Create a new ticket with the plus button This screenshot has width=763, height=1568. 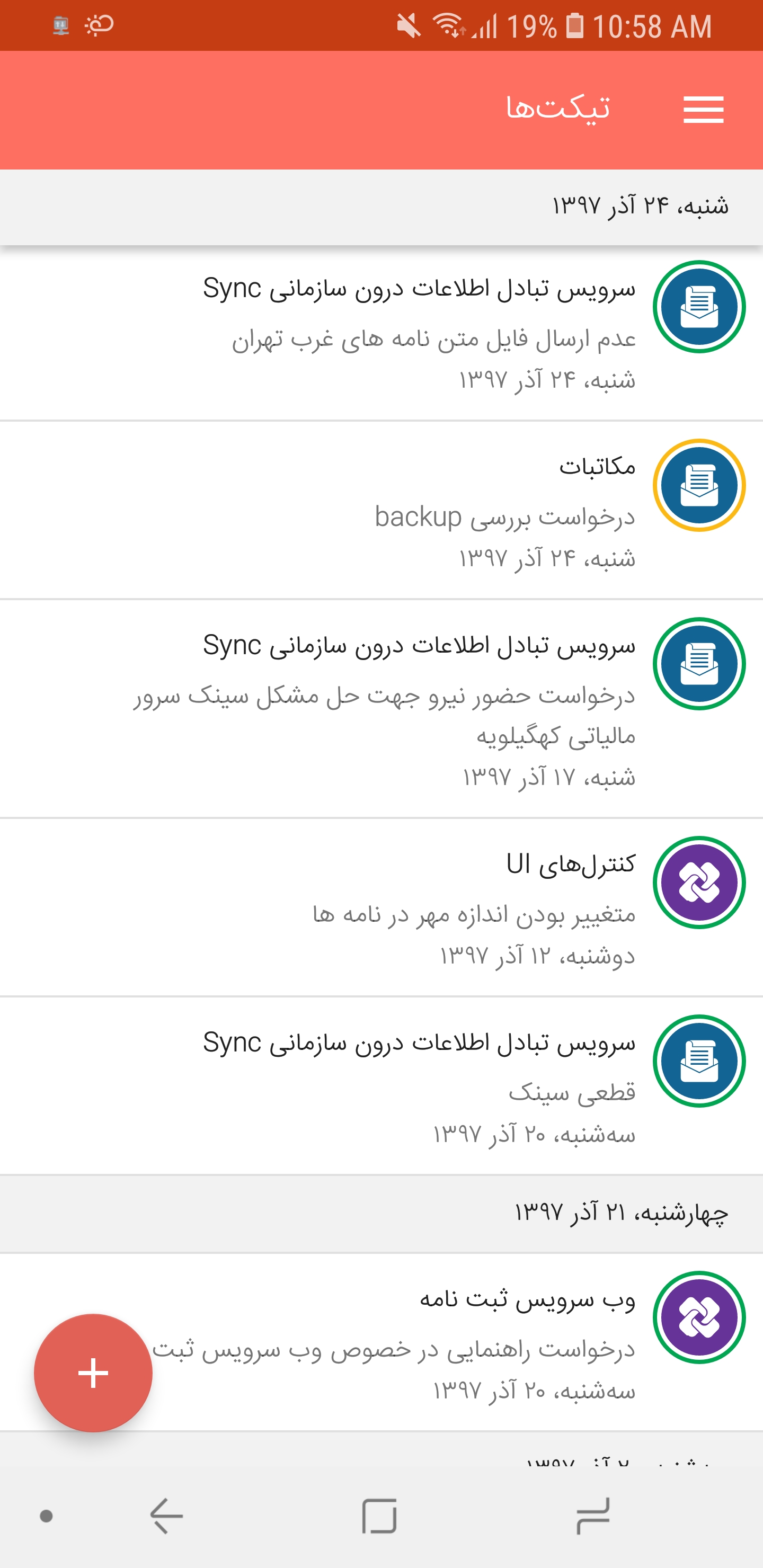(93, 1373)
